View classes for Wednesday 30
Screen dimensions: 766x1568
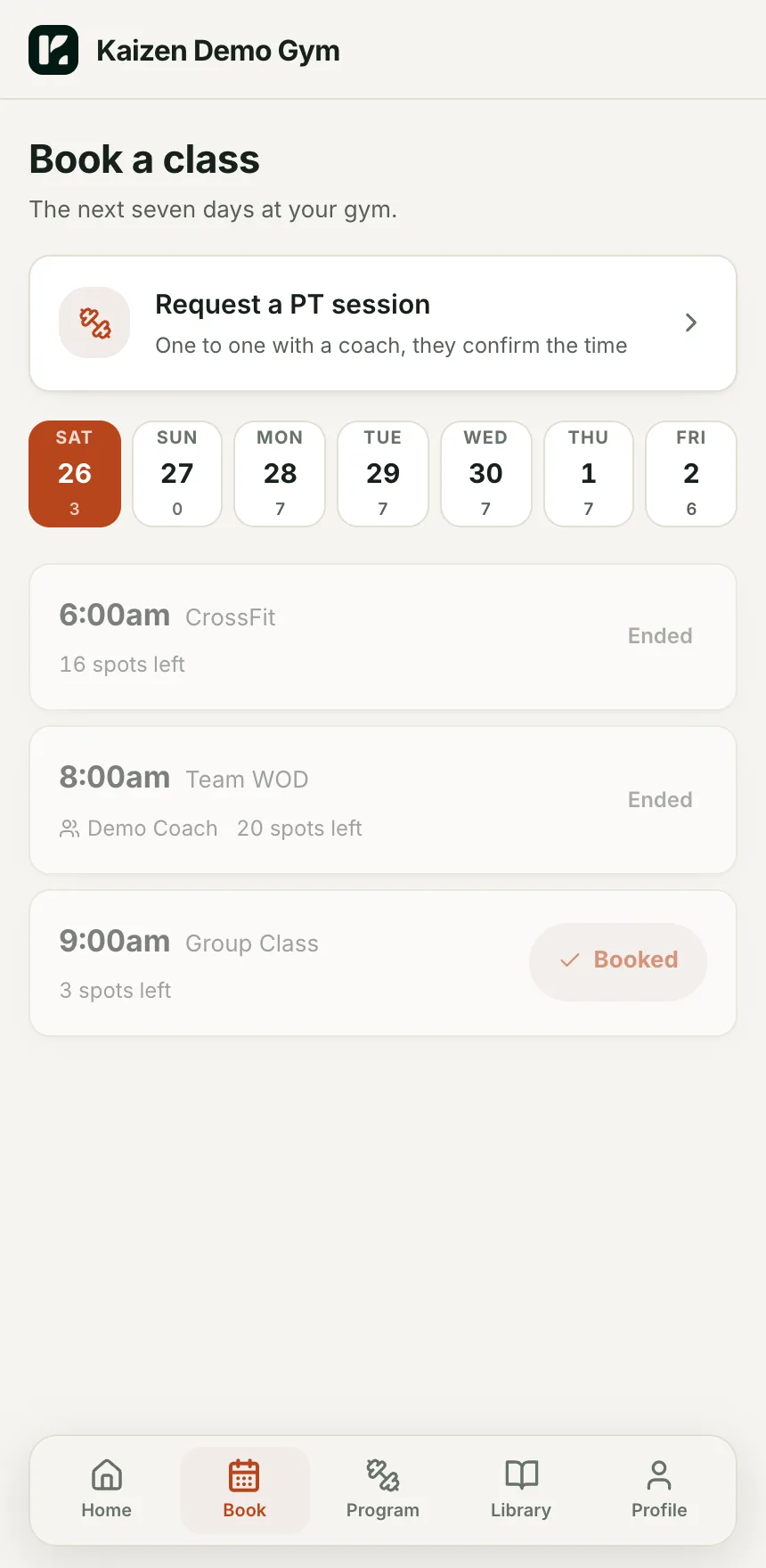pyautogui.click(x=485, y=474)
